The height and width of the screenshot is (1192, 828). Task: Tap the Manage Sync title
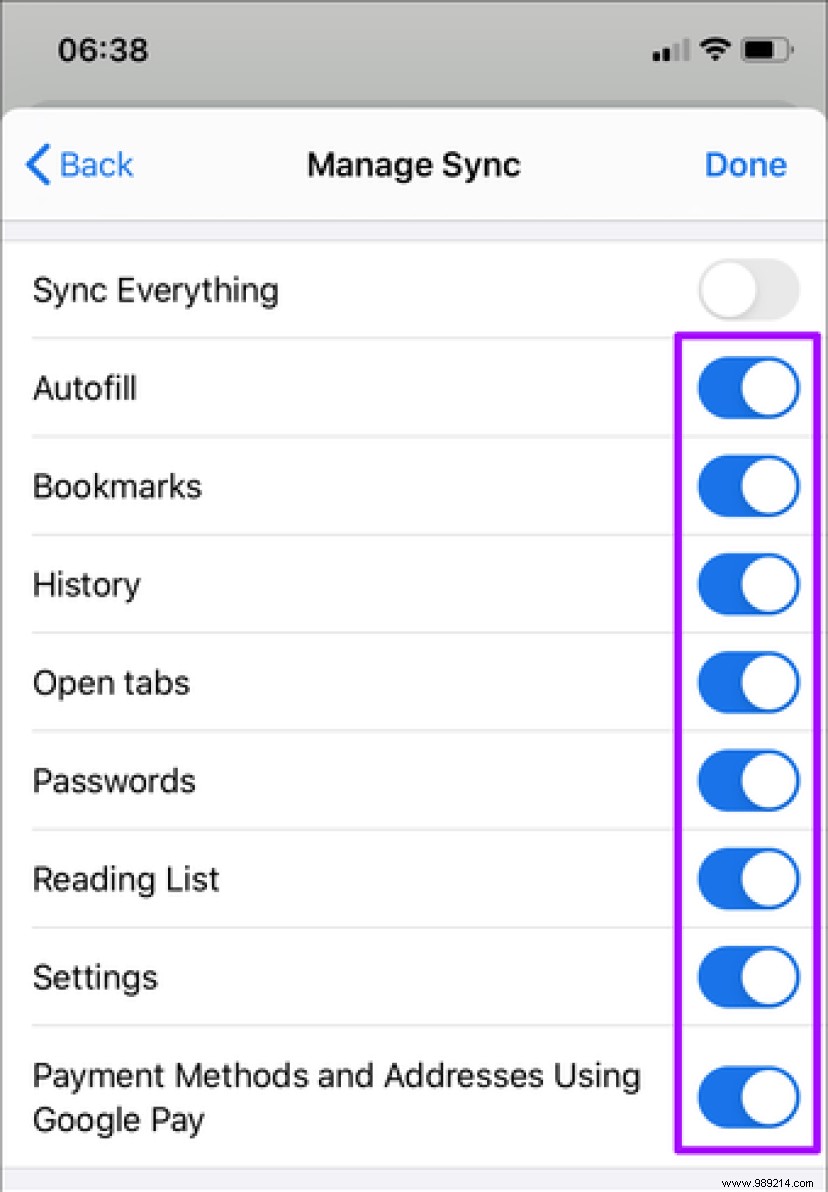pyautogui.click(x=414, y=165)
